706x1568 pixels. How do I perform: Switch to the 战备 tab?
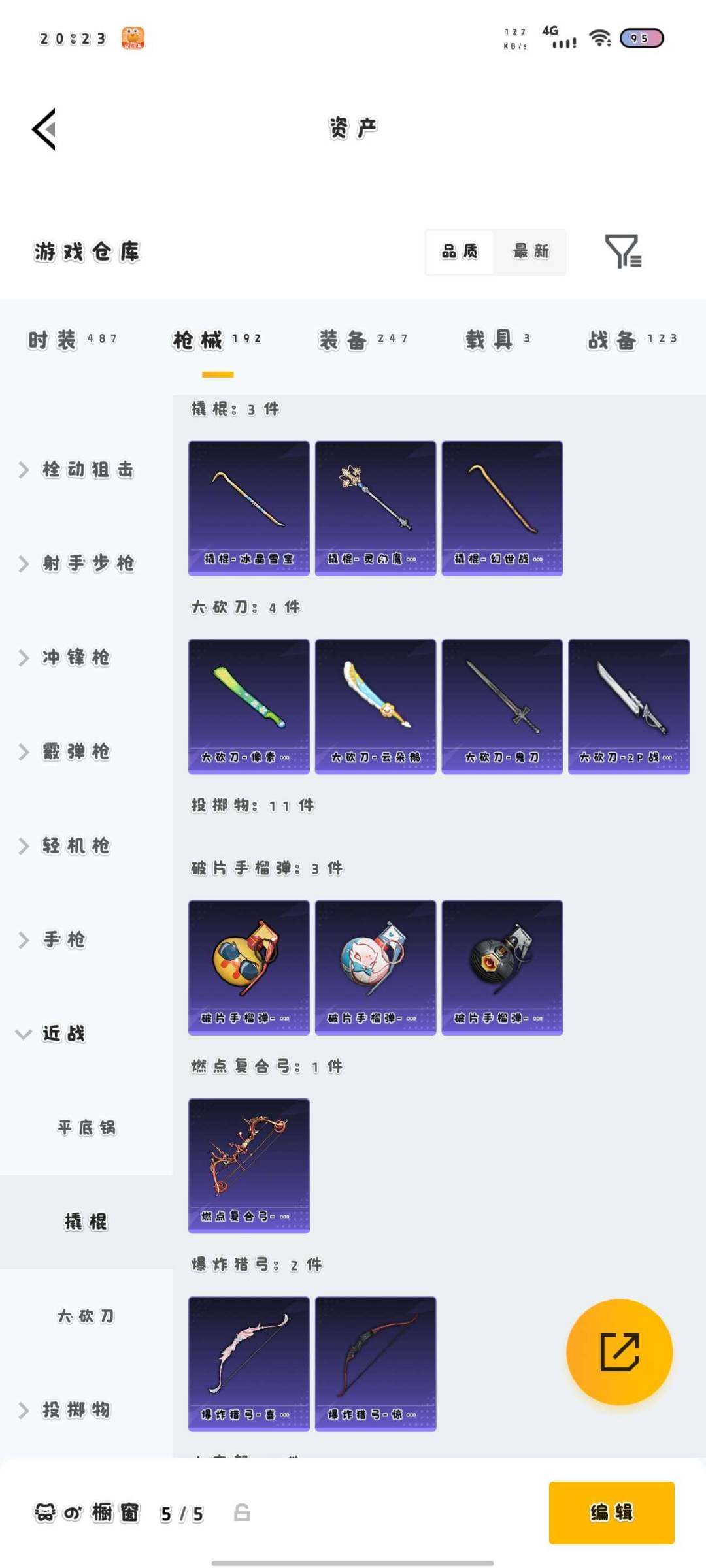631,339
